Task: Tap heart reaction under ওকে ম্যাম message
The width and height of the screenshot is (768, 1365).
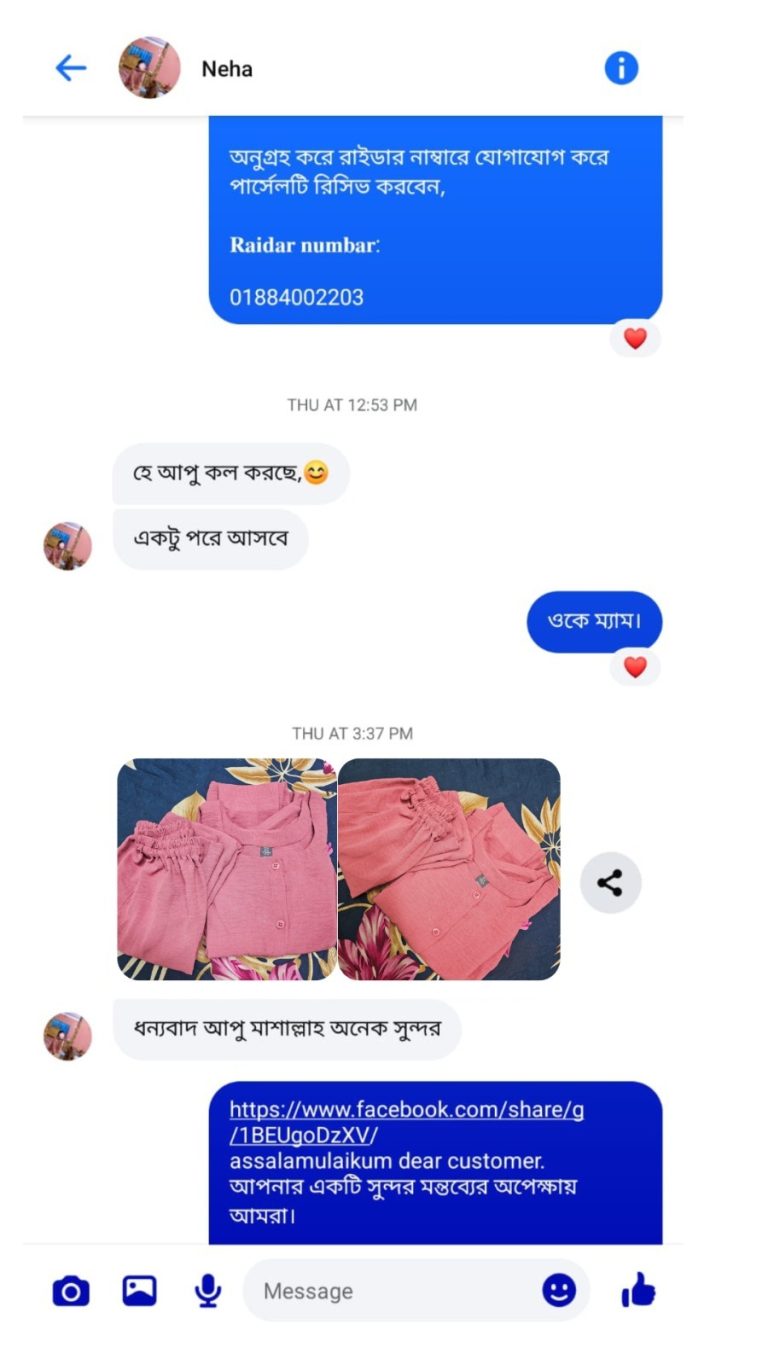Action: click(635, 667)
